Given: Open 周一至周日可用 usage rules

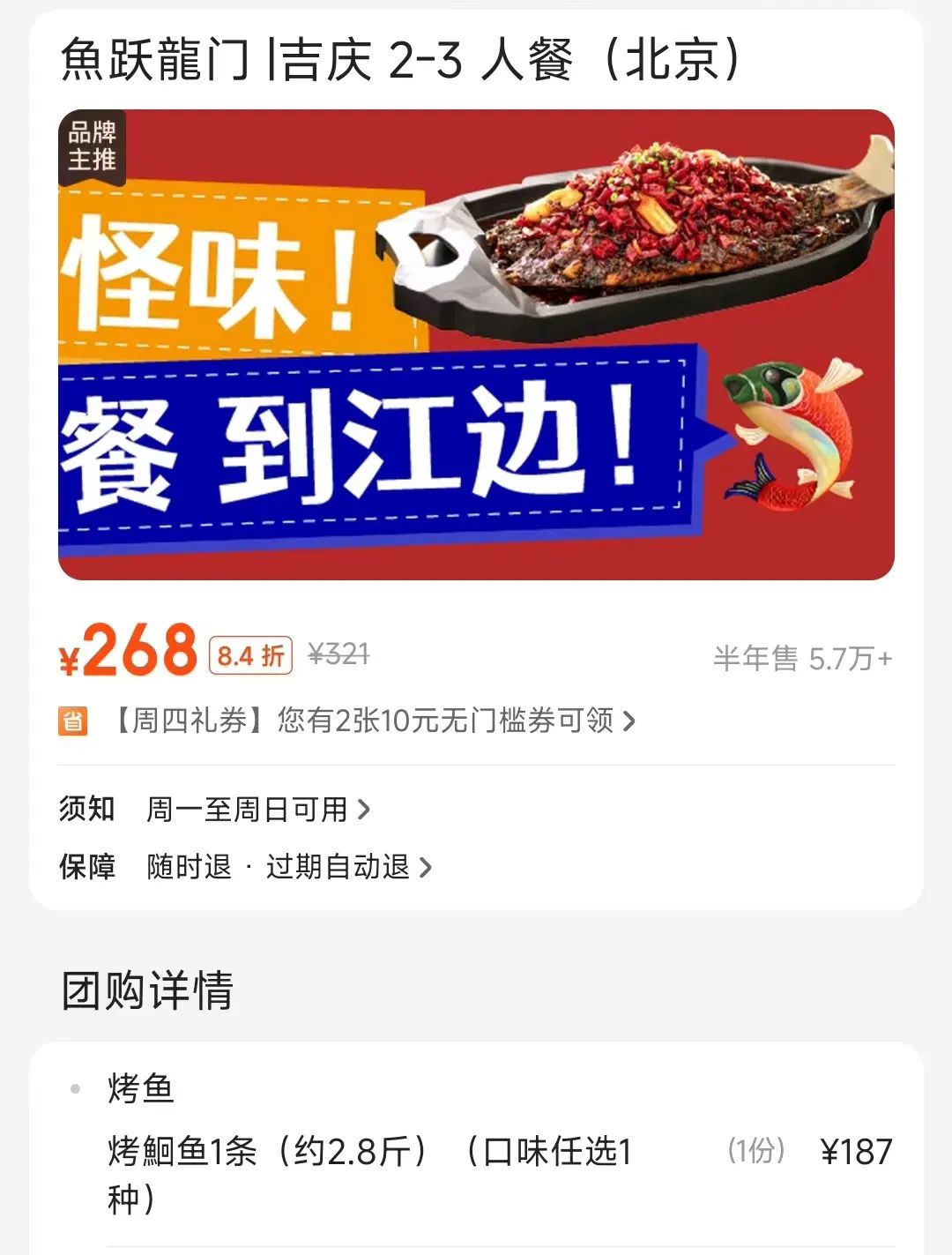Looking at the screenshot, I should coord(249,809).
